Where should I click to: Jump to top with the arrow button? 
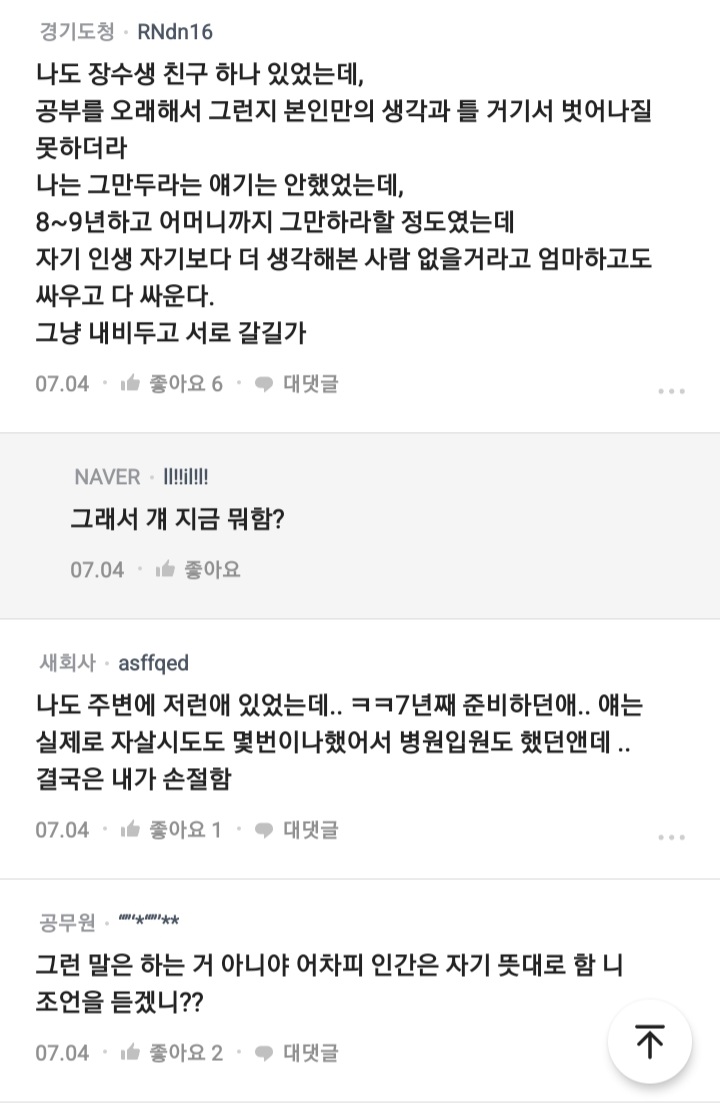coord(649,1042)
